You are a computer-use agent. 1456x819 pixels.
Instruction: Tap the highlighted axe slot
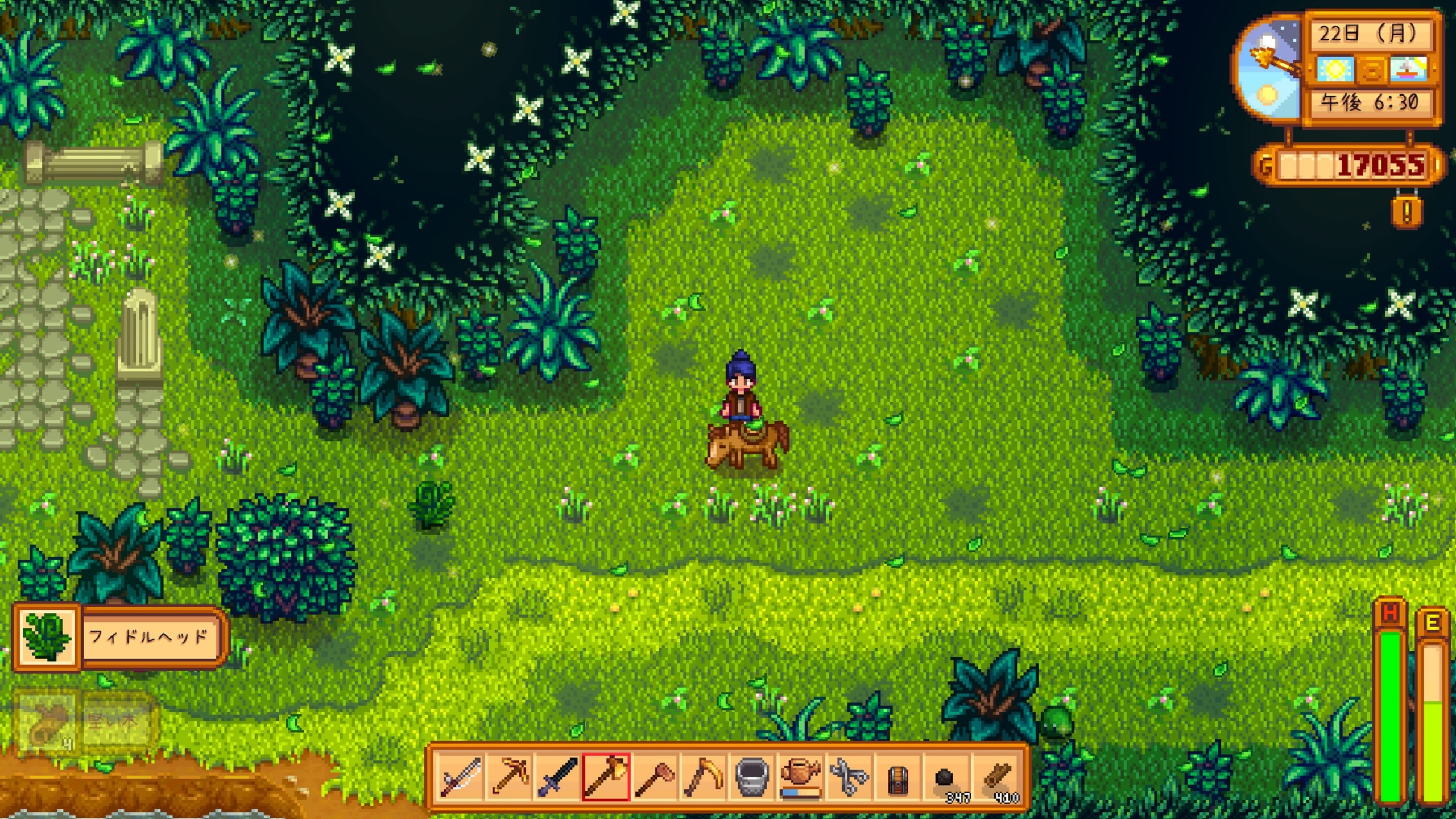pos(606,776)
